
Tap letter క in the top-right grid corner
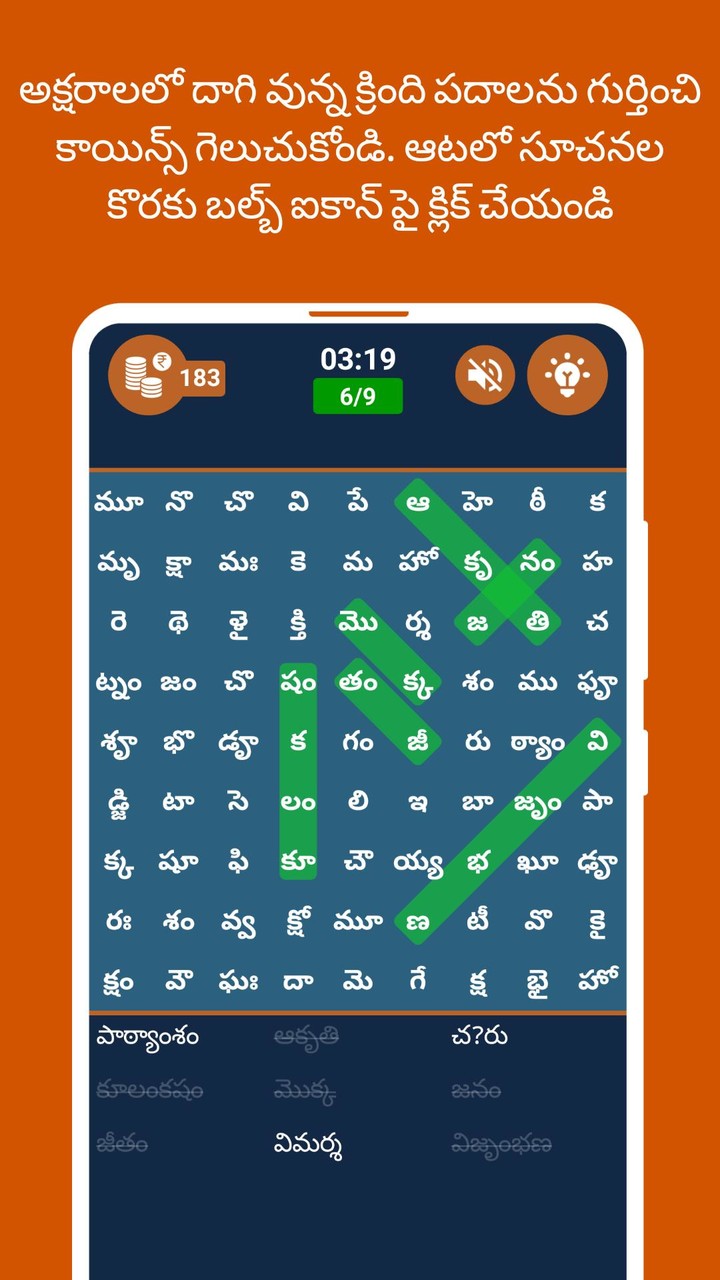(597, 502)
